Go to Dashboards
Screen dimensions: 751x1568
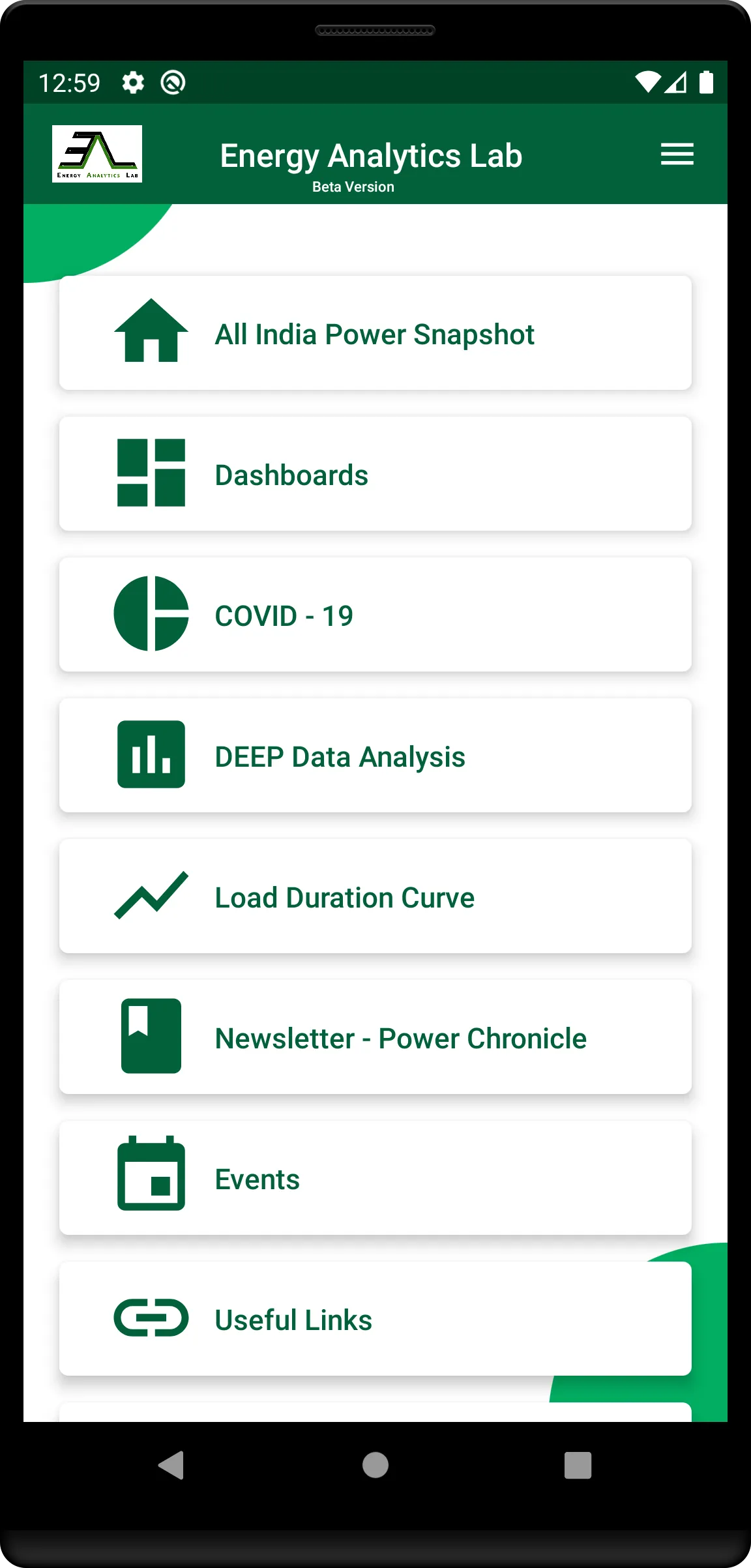(x=375, y=474)
